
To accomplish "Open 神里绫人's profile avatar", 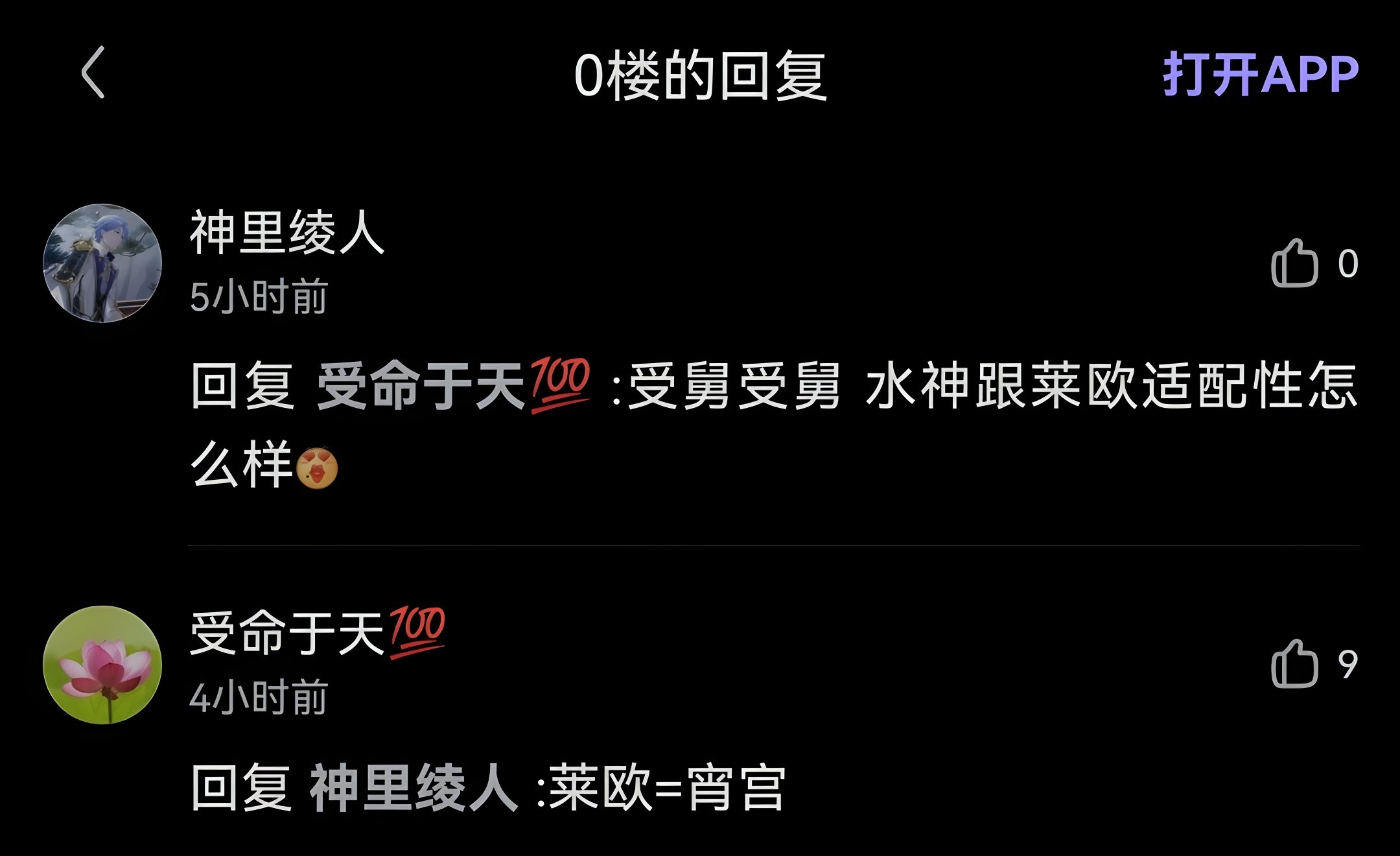I will pos(102,263).
